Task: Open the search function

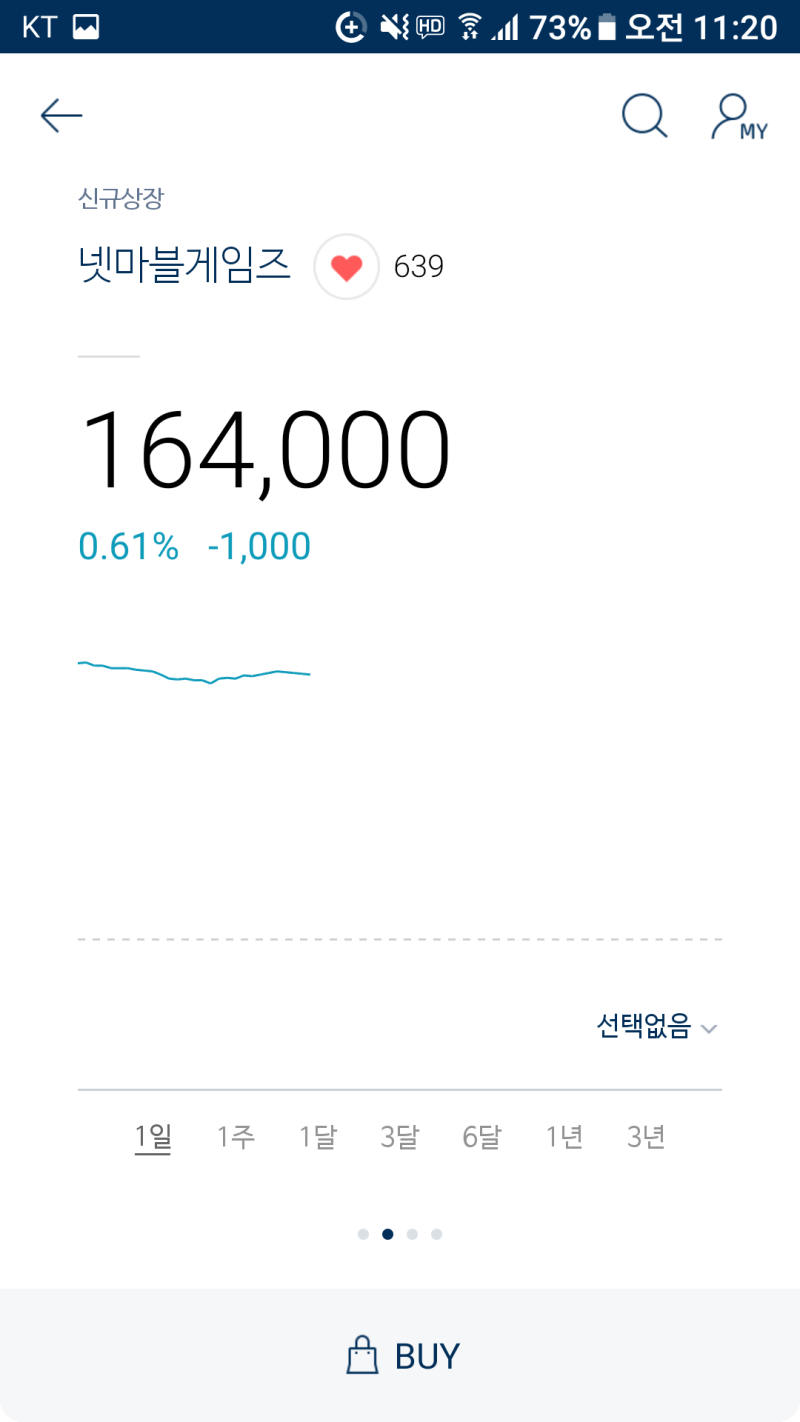Action: click(644, 115)
